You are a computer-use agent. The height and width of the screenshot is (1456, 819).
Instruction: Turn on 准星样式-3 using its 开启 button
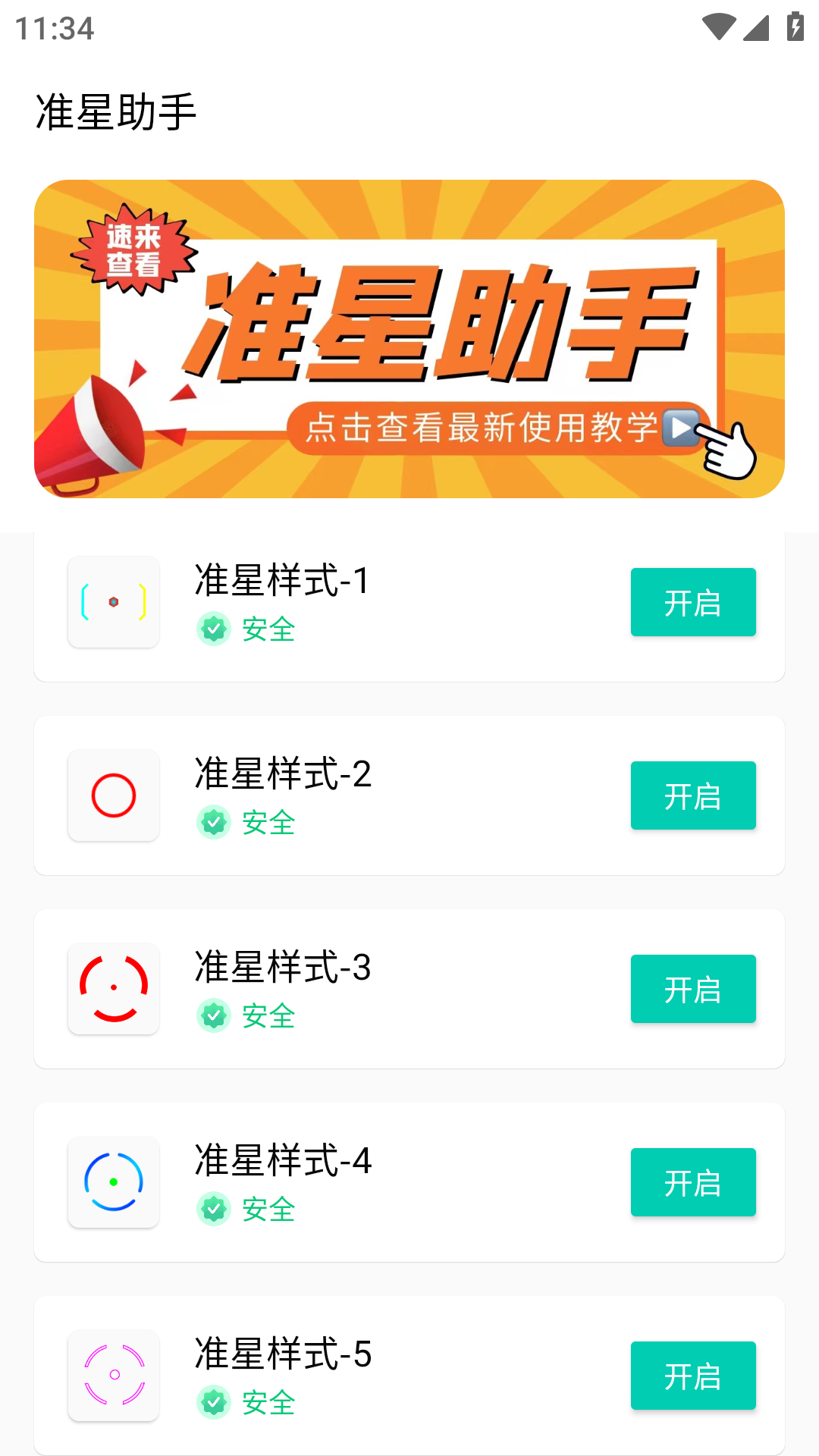(692, 988)
